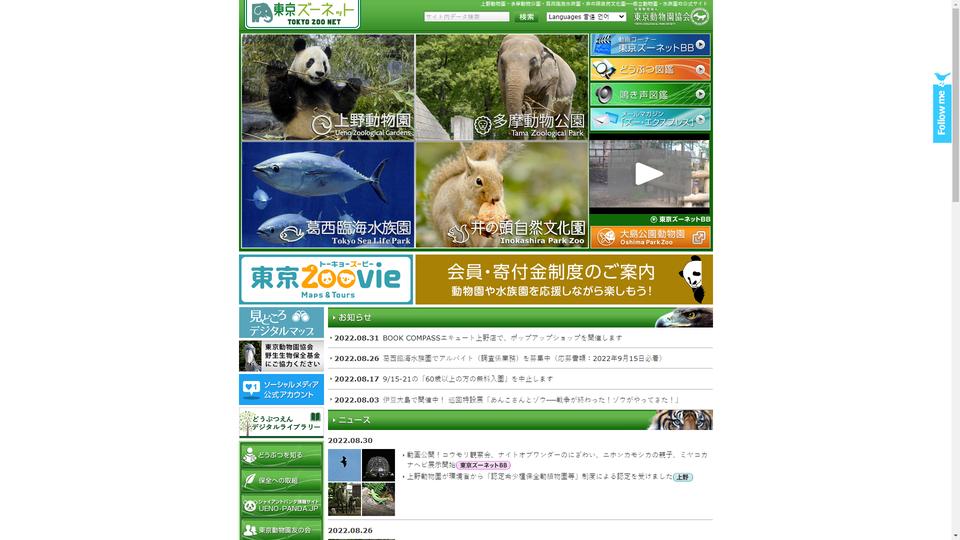Open the Inokashira Park Zoo tile
The width and height of the screenshot is (960, 540).
pyautogui.click(x=501, y=195)
